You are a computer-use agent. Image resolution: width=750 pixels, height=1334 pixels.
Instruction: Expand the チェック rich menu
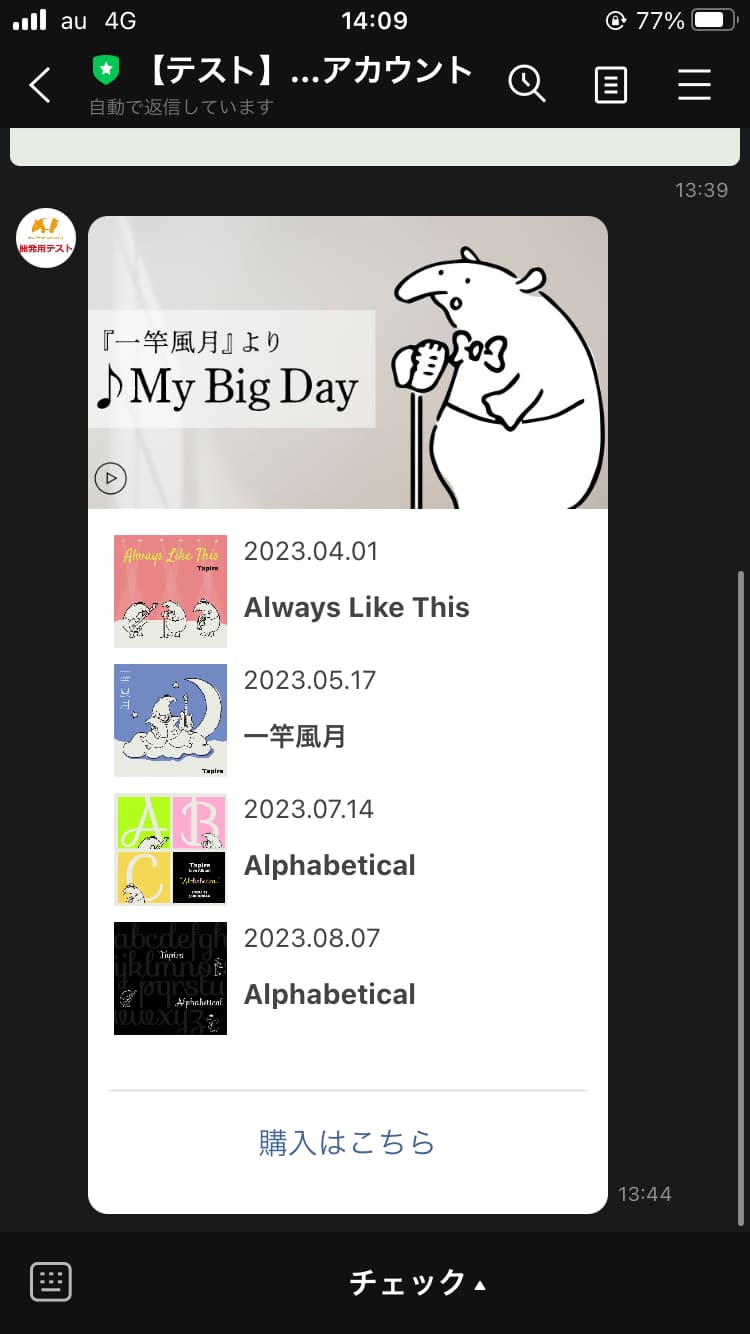point(417,1282)
